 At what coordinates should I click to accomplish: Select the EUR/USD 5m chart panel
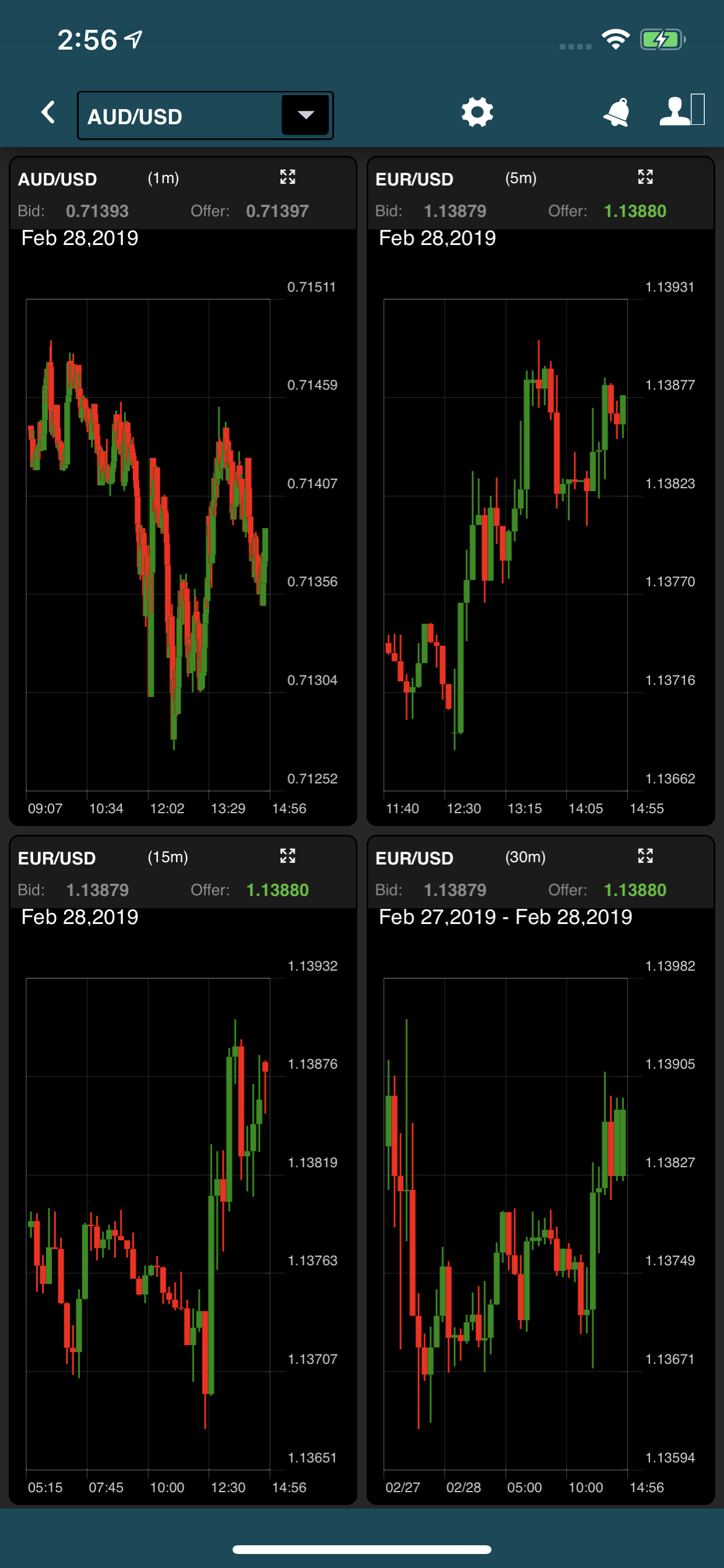click(x=541, y=491)
